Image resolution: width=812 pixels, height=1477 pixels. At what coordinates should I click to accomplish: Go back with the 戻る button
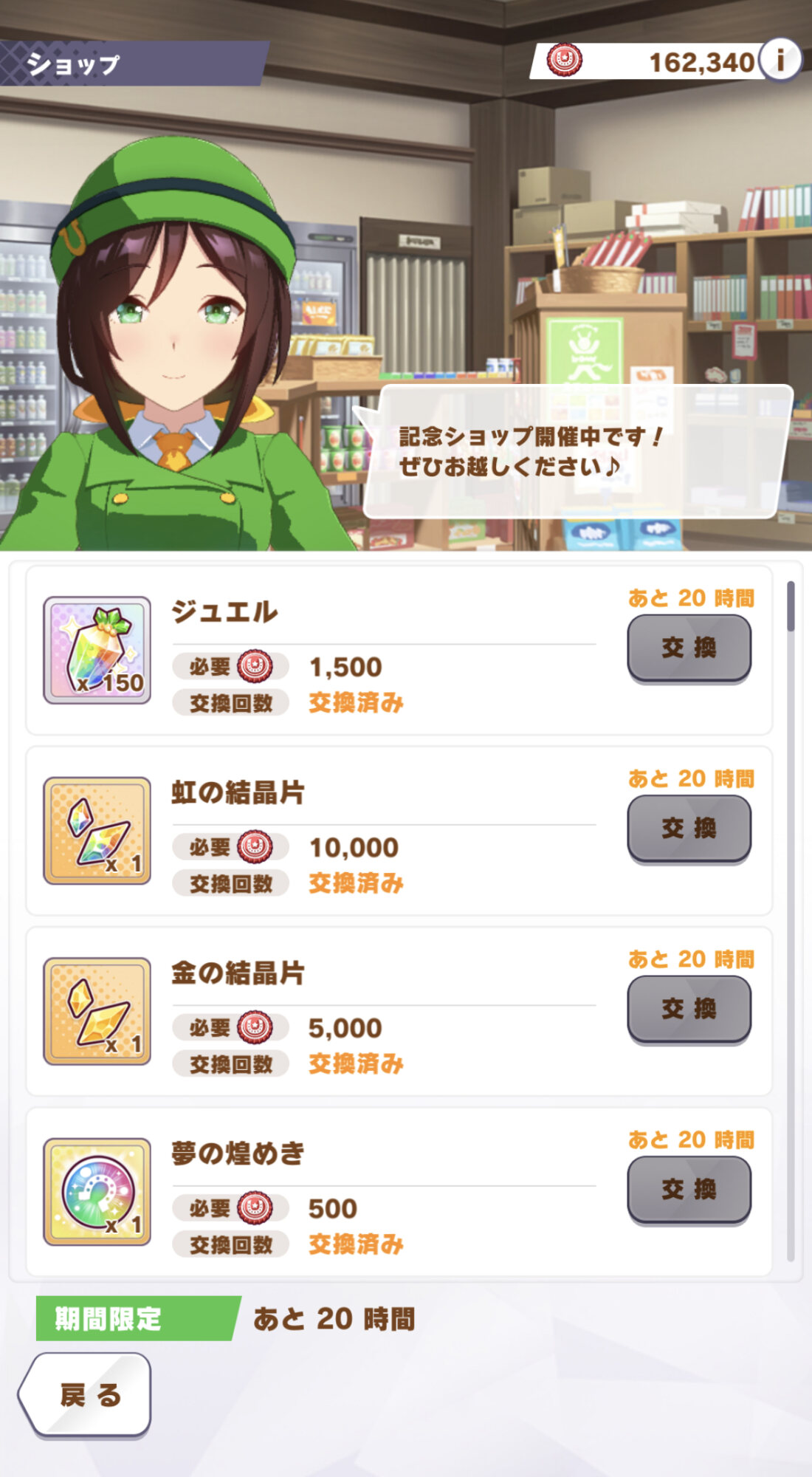click(87, 1395)
